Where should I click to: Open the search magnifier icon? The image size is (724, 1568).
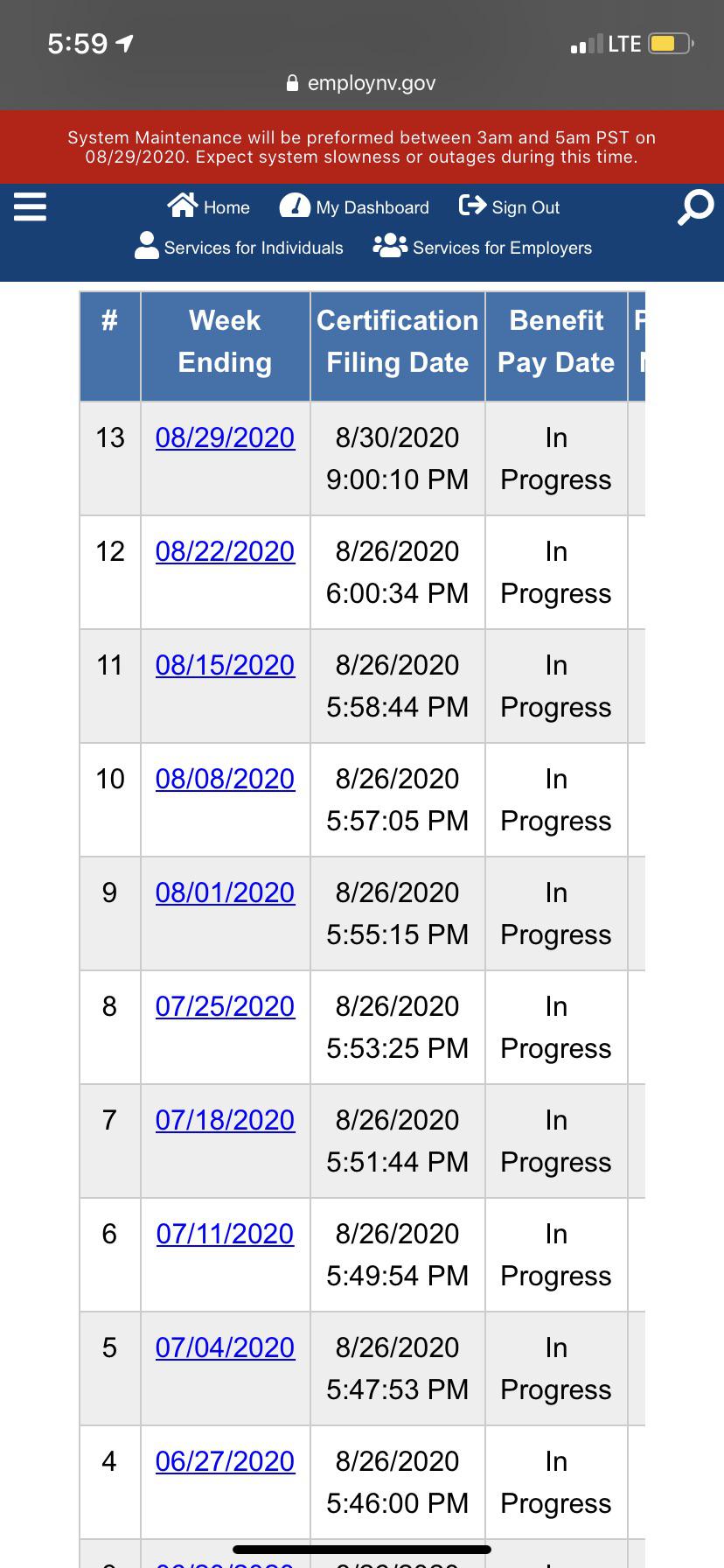click(x=695, y=208)
